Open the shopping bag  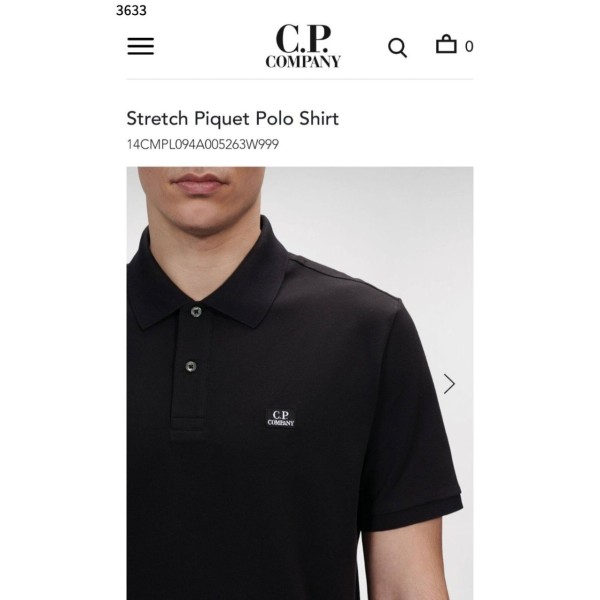446,45
